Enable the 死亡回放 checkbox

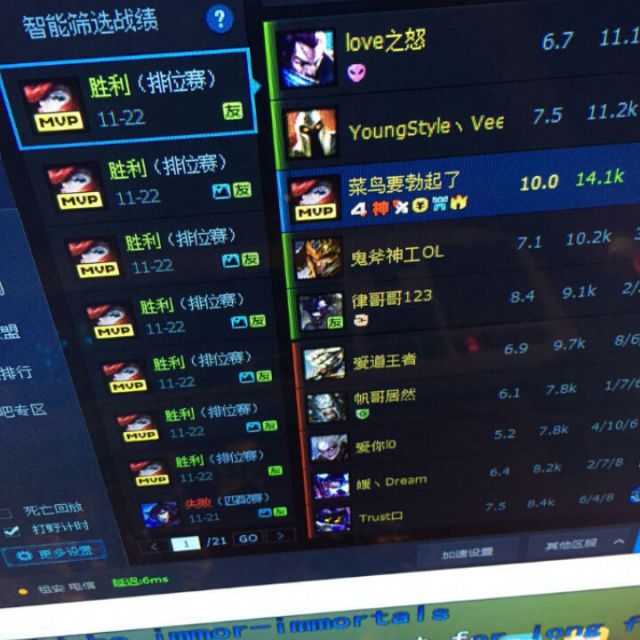pyautogui.click(x=6, y=513)
